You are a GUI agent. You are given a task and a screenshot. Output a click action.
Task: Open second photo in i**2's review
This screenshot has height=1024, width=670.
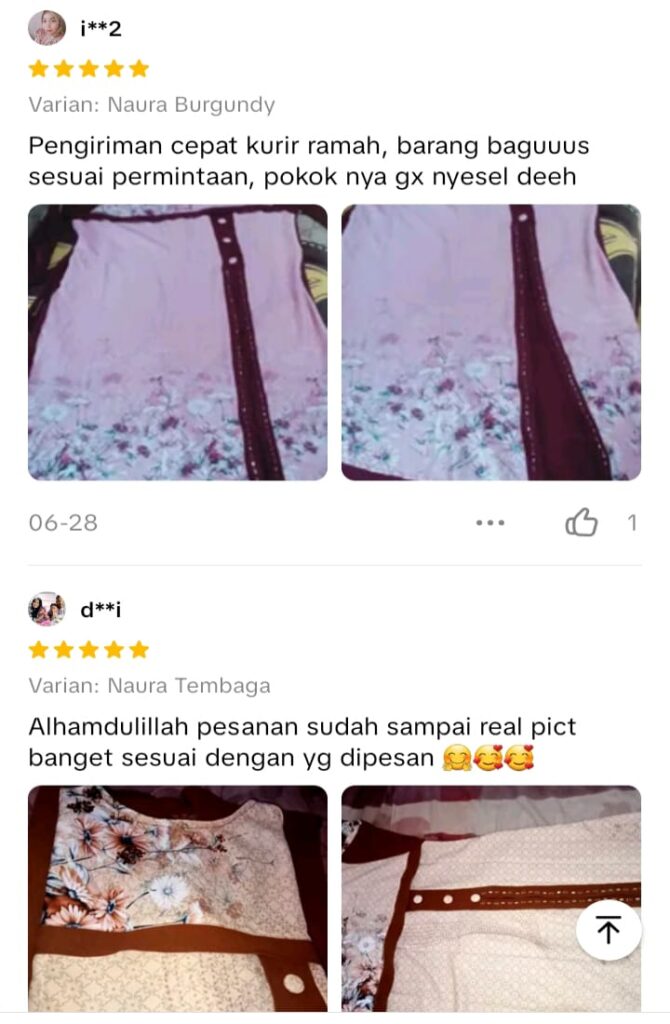tap(491, 342)
